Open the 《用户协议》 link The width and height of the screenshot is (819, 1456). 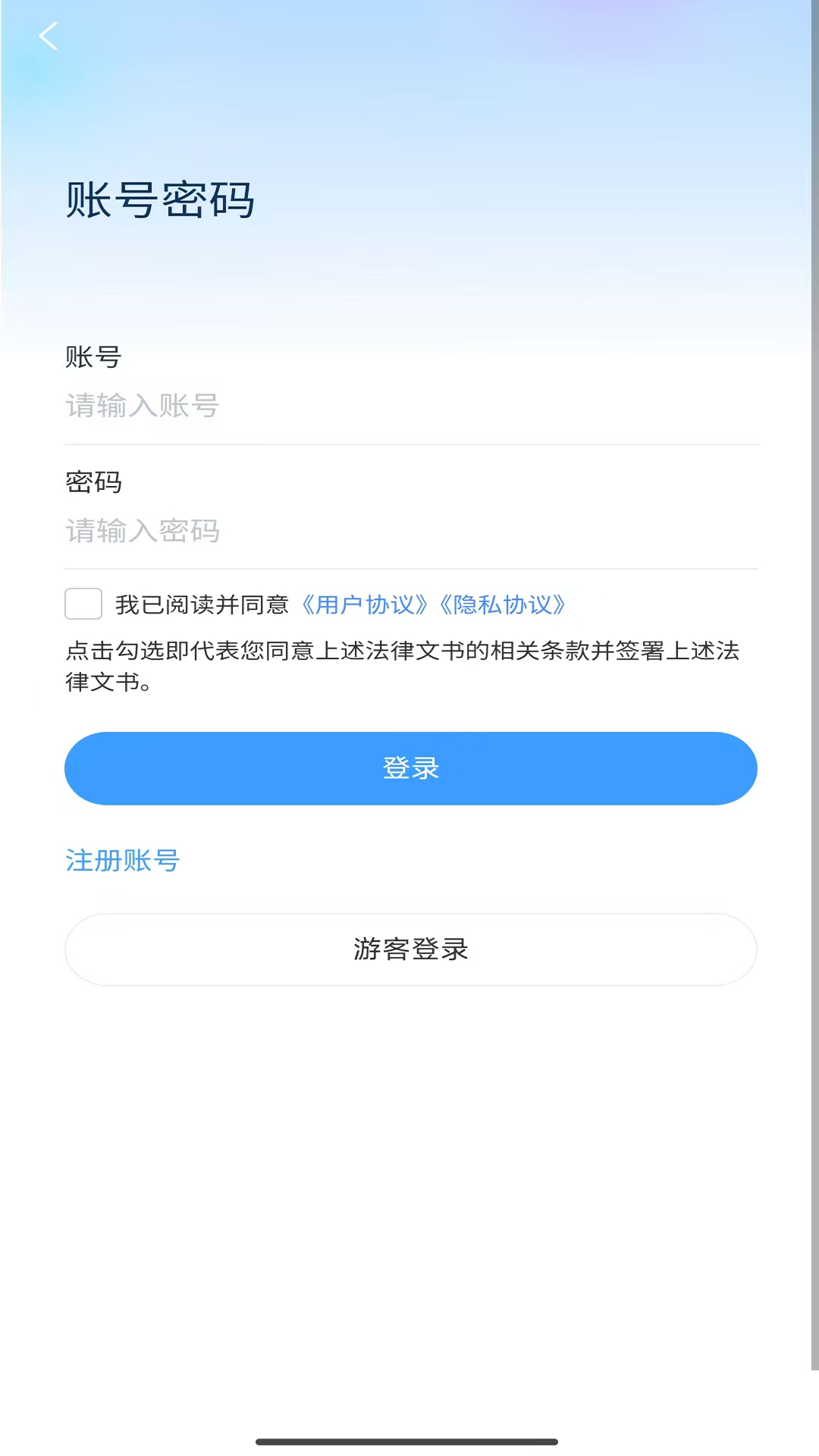tap(365, 605)
